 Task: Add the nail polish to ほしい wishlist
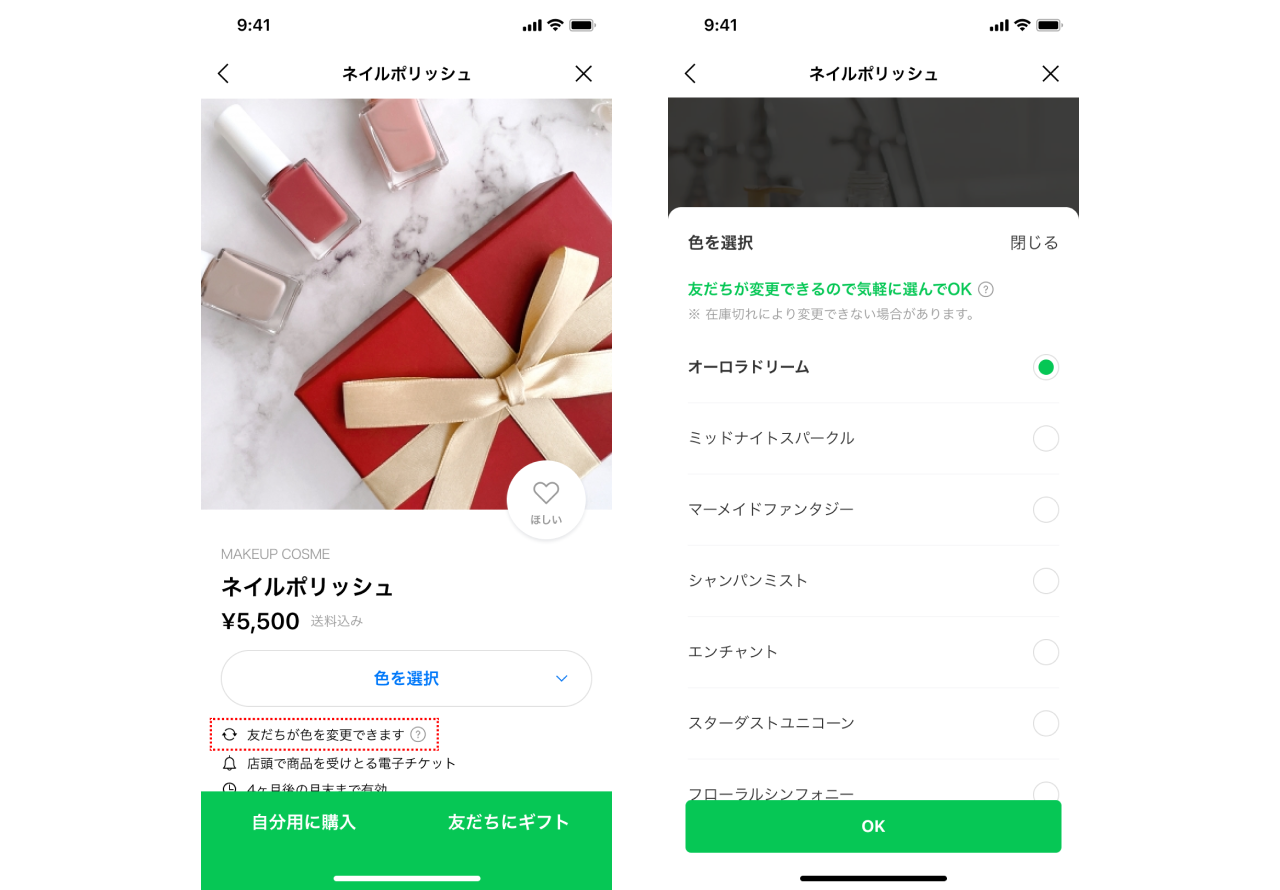pyautogui.click(x=546, y=499)
